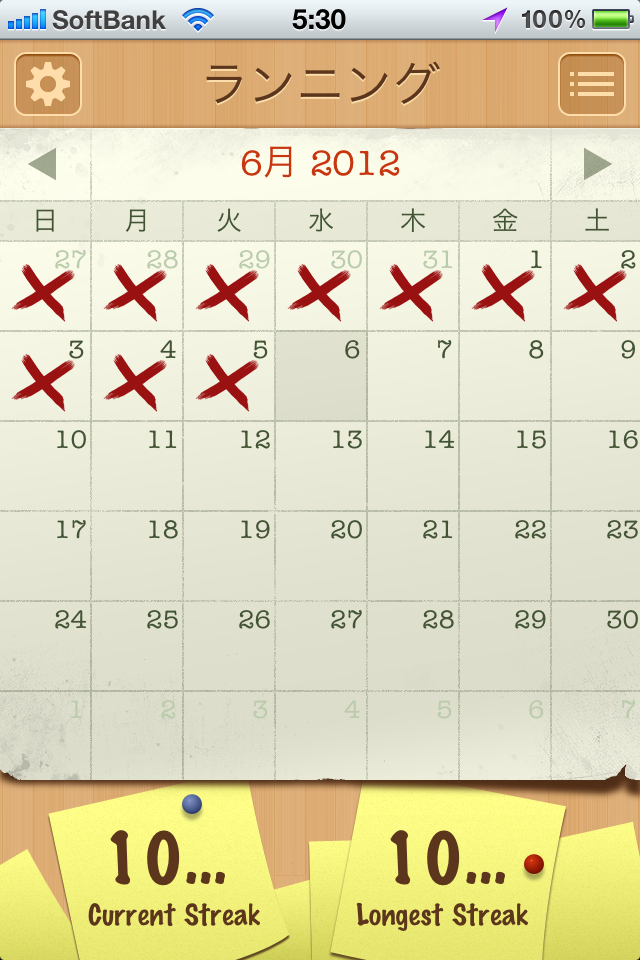640x960 pixels.
Task: Select June 13 on the calendar
Action: click(321, 466)
